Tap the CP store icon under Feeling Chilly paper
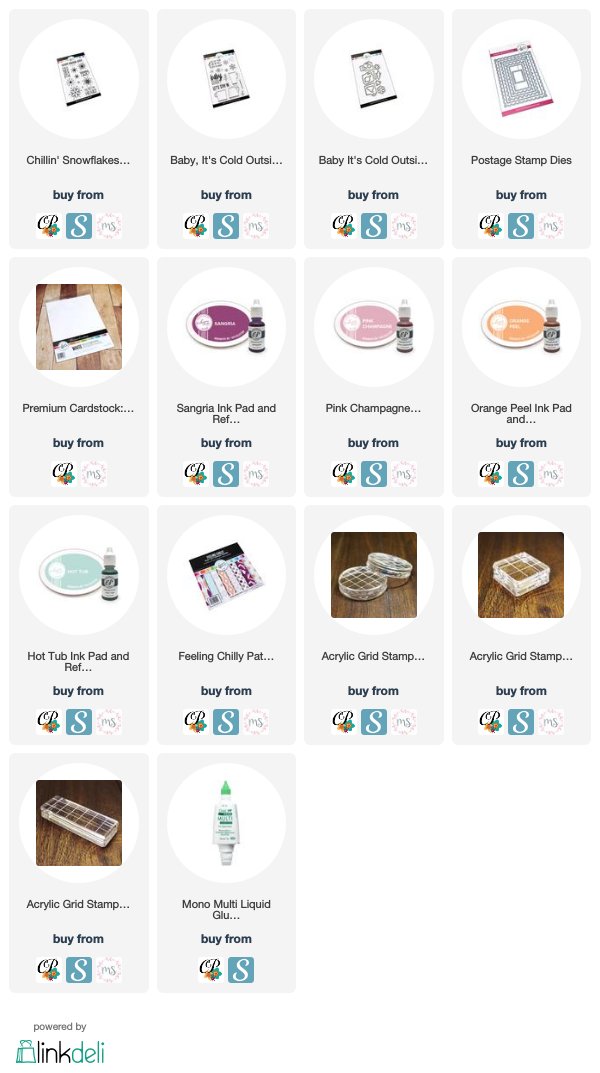600x1073 pixels. pos(196,722)
